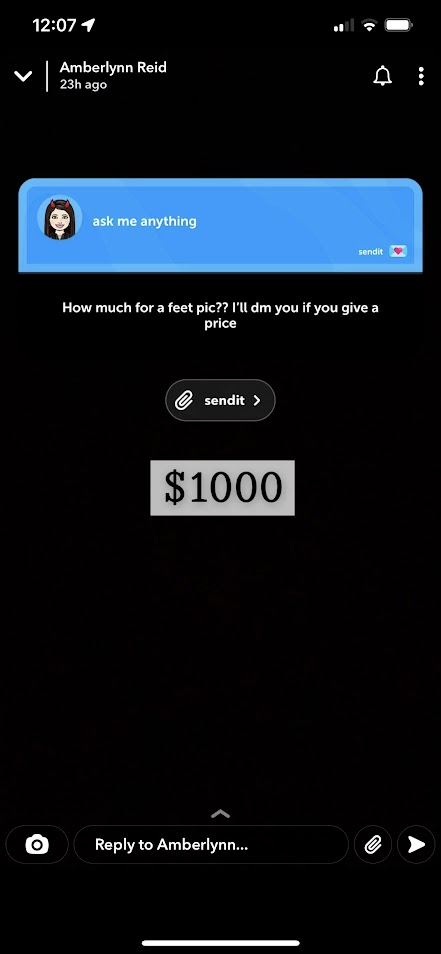Send the story with the arrow icon
Image resolution: width=441 pixels, height=954 pixels.
click(x=416, y=844)
